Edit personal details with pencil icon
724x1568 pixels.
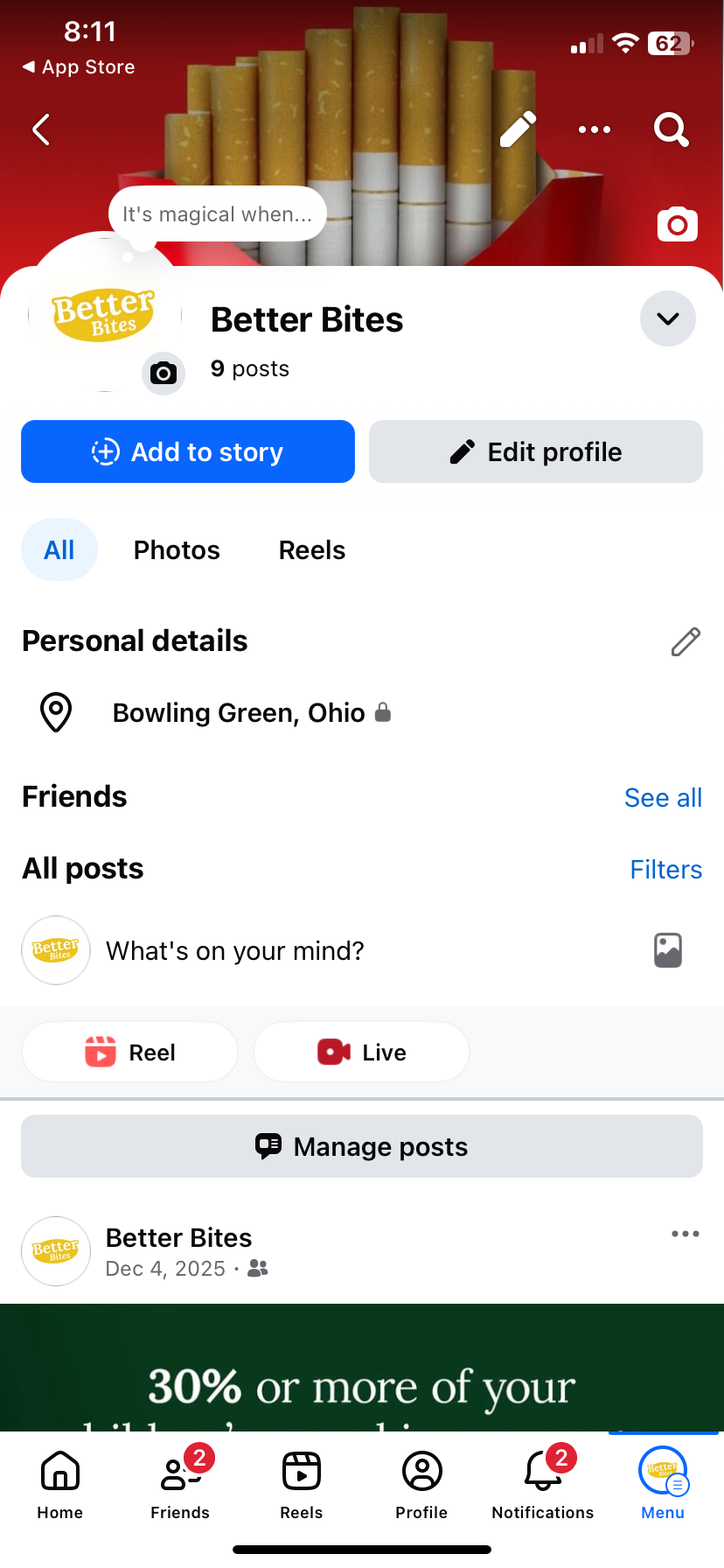point(686,641)
